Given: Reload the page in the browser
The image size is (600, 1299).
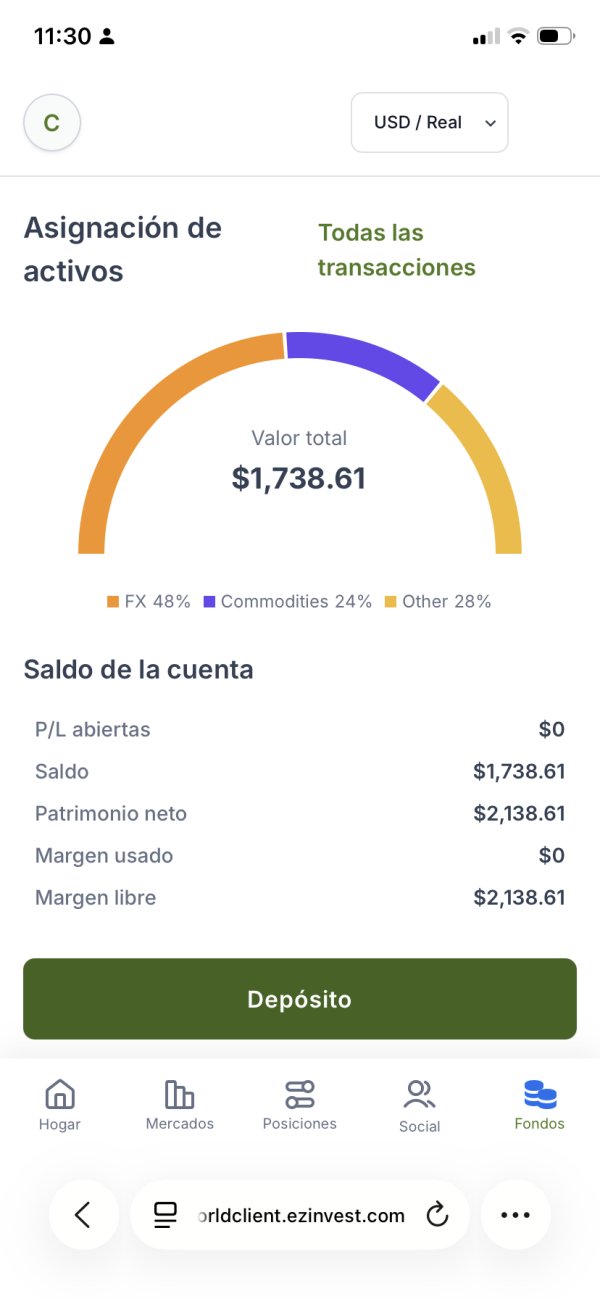Looking at the screenshot, I should pyautogui.click(x=437, y=1215).
